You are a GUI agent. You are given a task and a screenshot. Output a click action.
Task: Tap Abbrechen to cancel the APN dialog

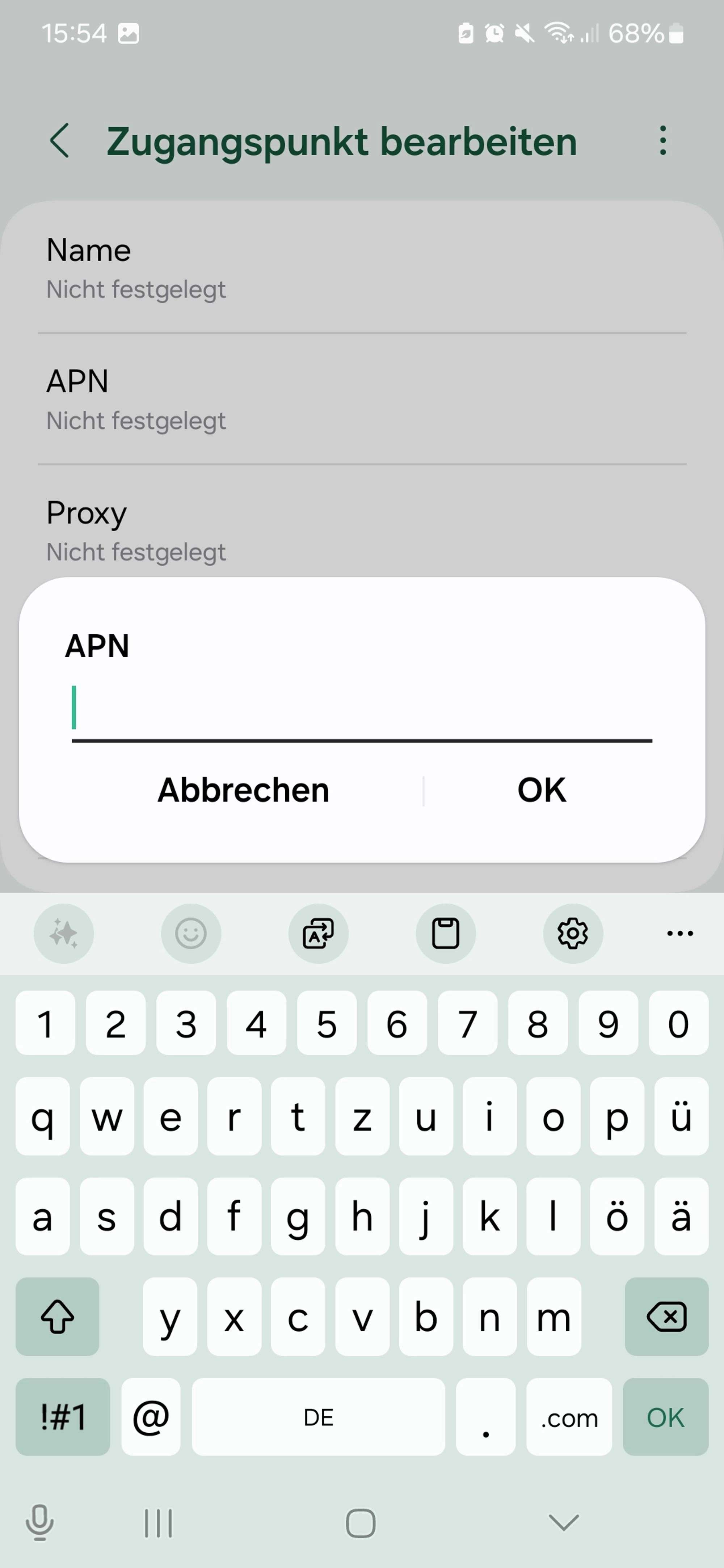click(x=243, y=791)
